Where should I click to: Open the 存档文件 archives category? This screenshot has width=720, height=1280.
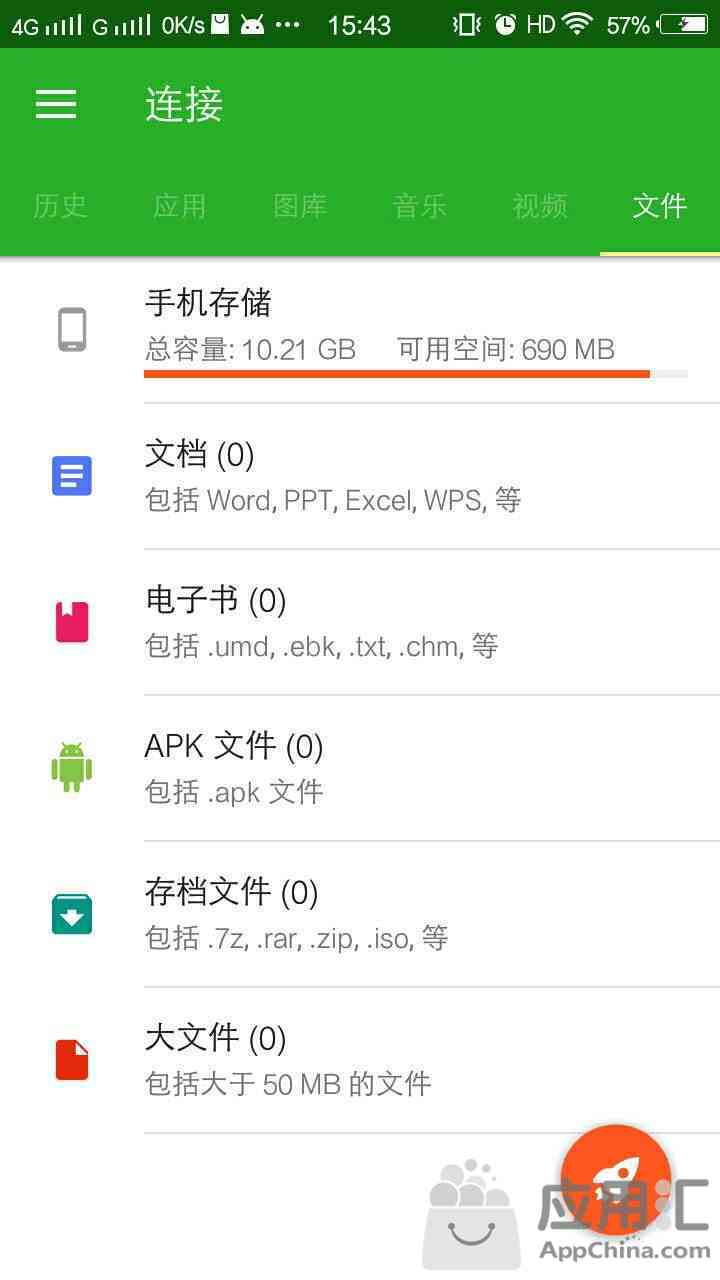pos(360,914)
